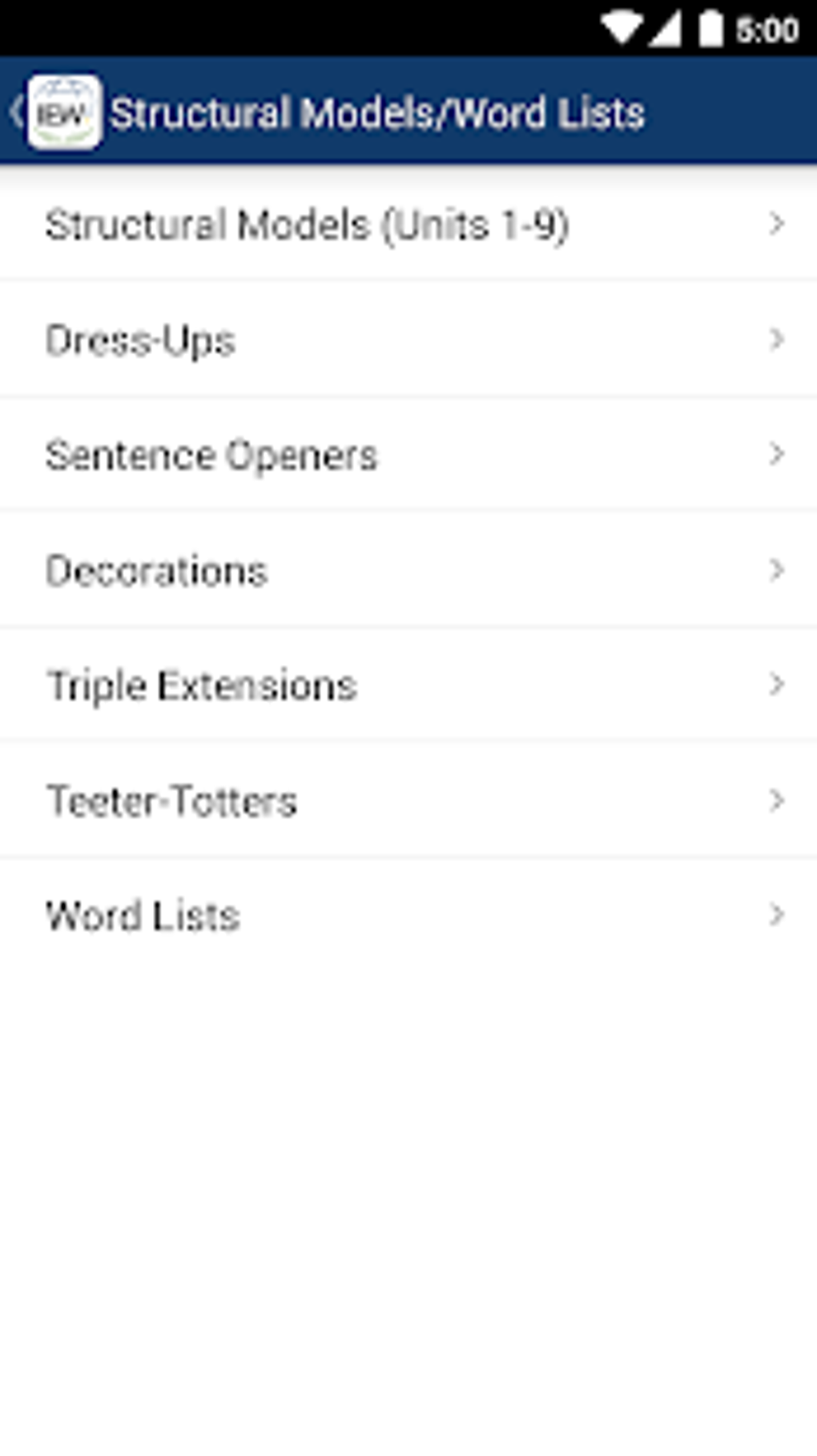Screen dimensions: 817x1456
Task: View the Decorations list
Action: pos(408,571)
